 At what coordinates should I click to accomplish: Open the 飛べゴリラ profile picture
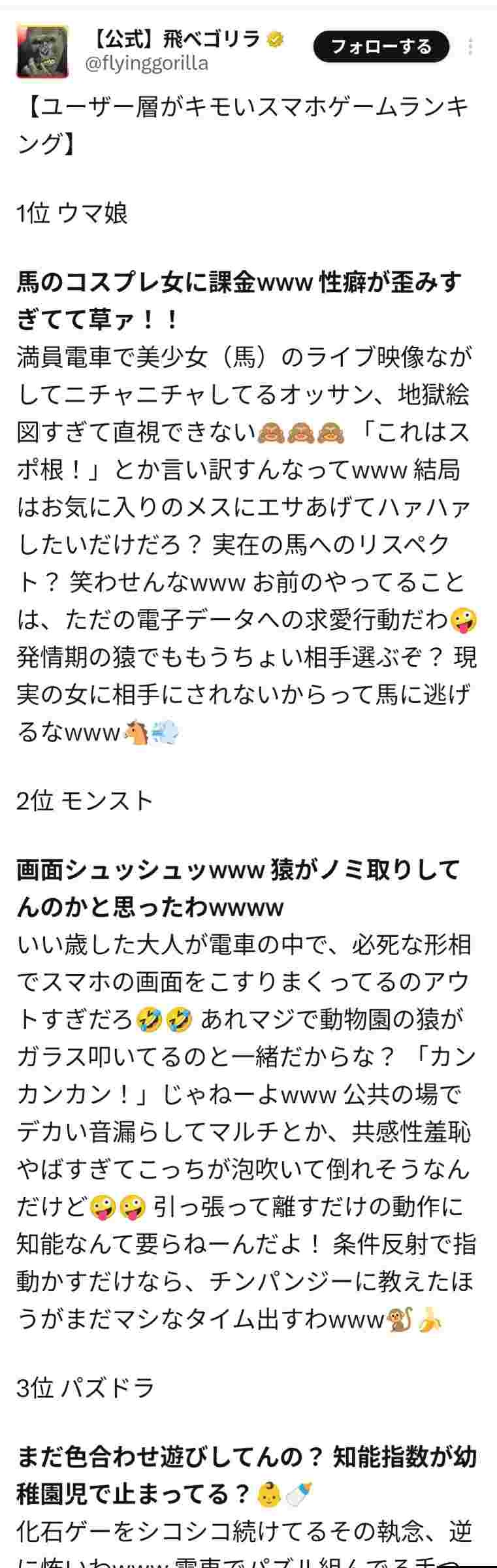click(42, 52)
